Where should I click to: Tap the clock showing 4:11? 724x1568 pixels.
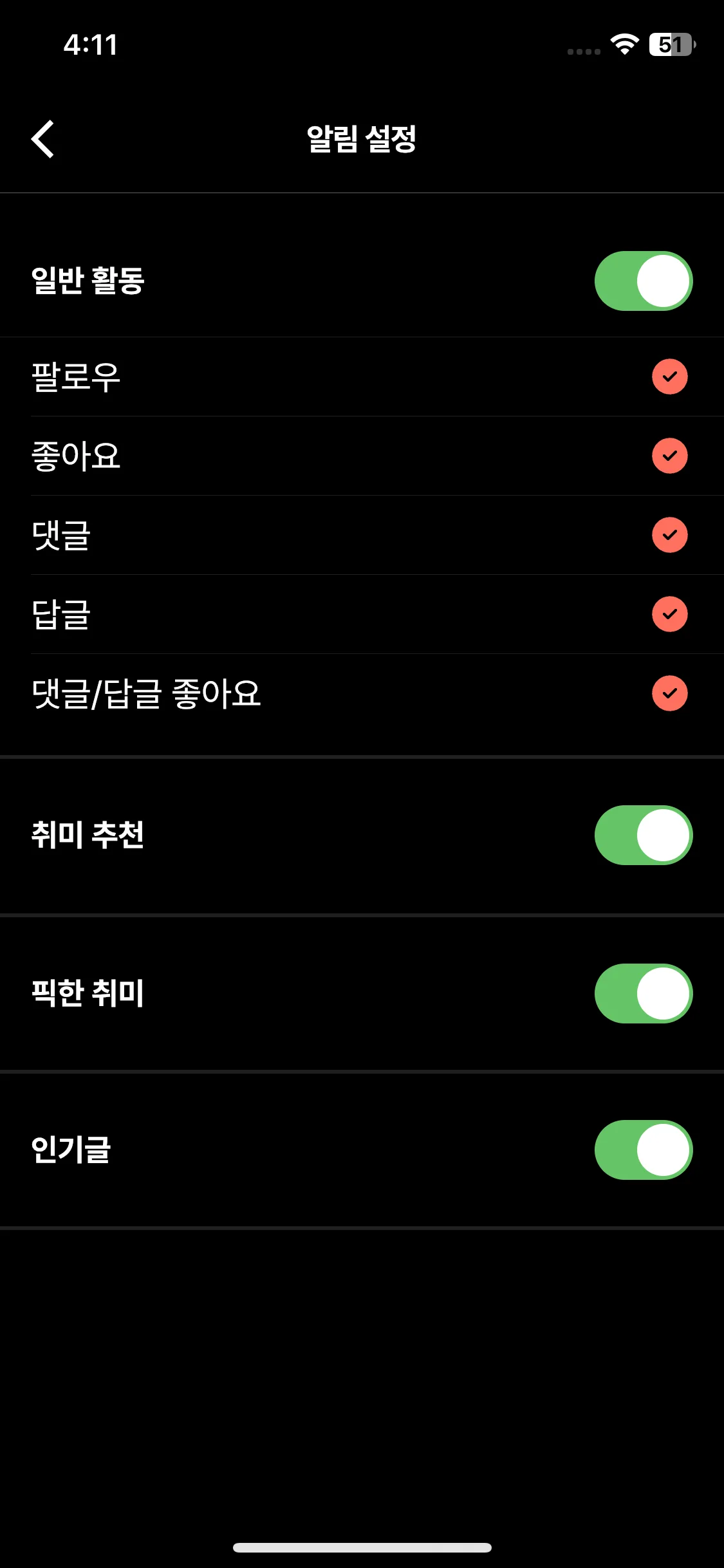tap(91, 45)
